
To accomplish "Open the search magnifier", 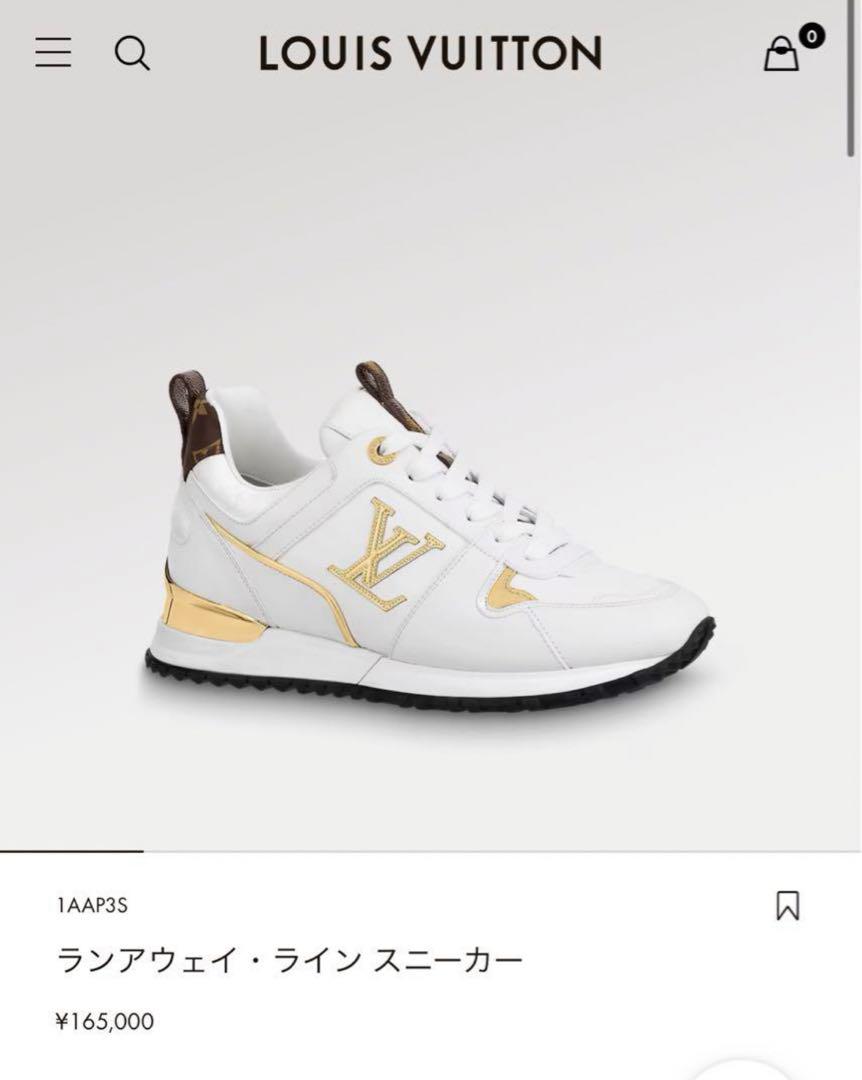I will click(x=131, y=52).
